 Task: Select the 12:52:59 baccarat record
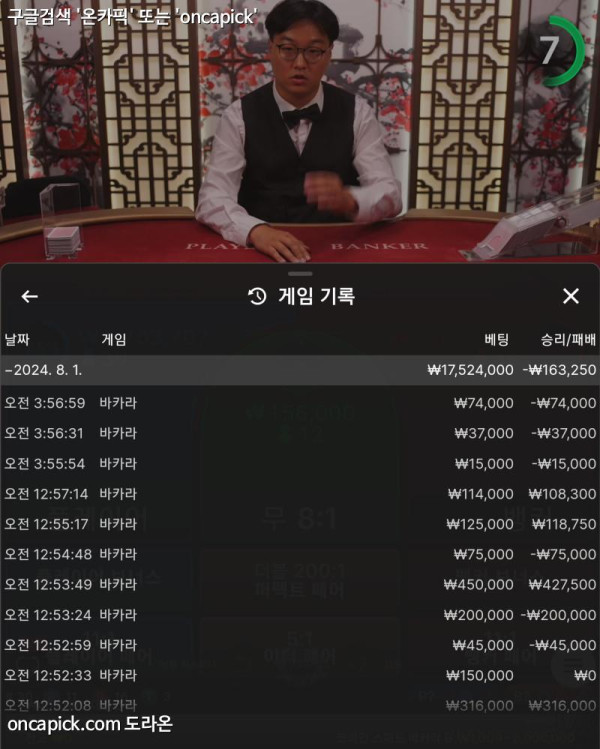tap(300, 645)
